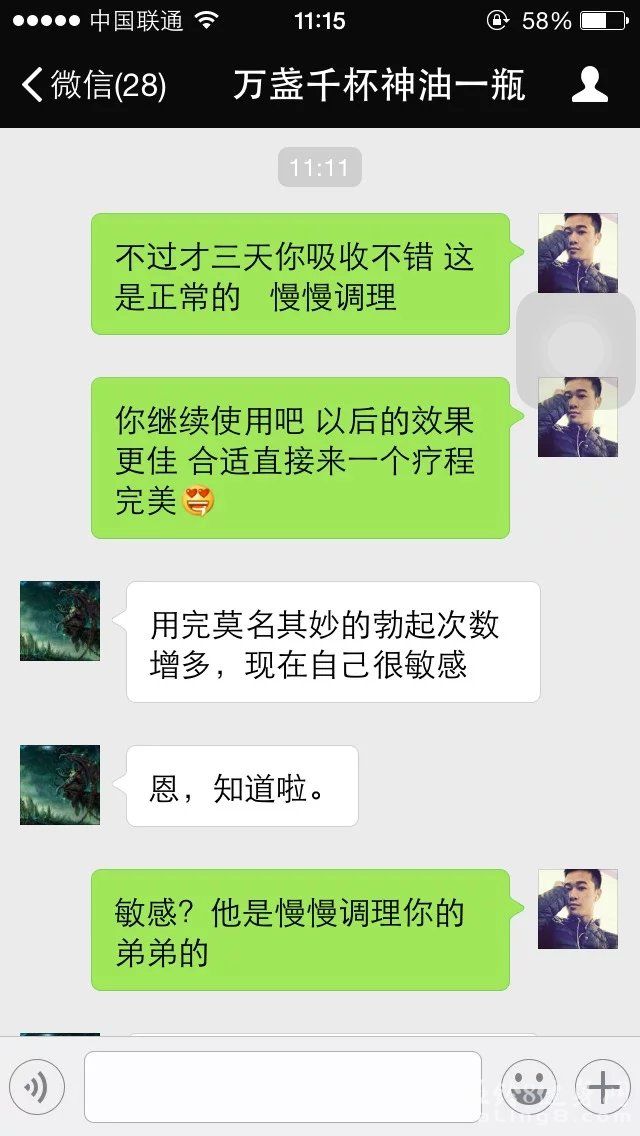Go back to the WeChat chat list
640x1136 pixels.
coord(92,85)
